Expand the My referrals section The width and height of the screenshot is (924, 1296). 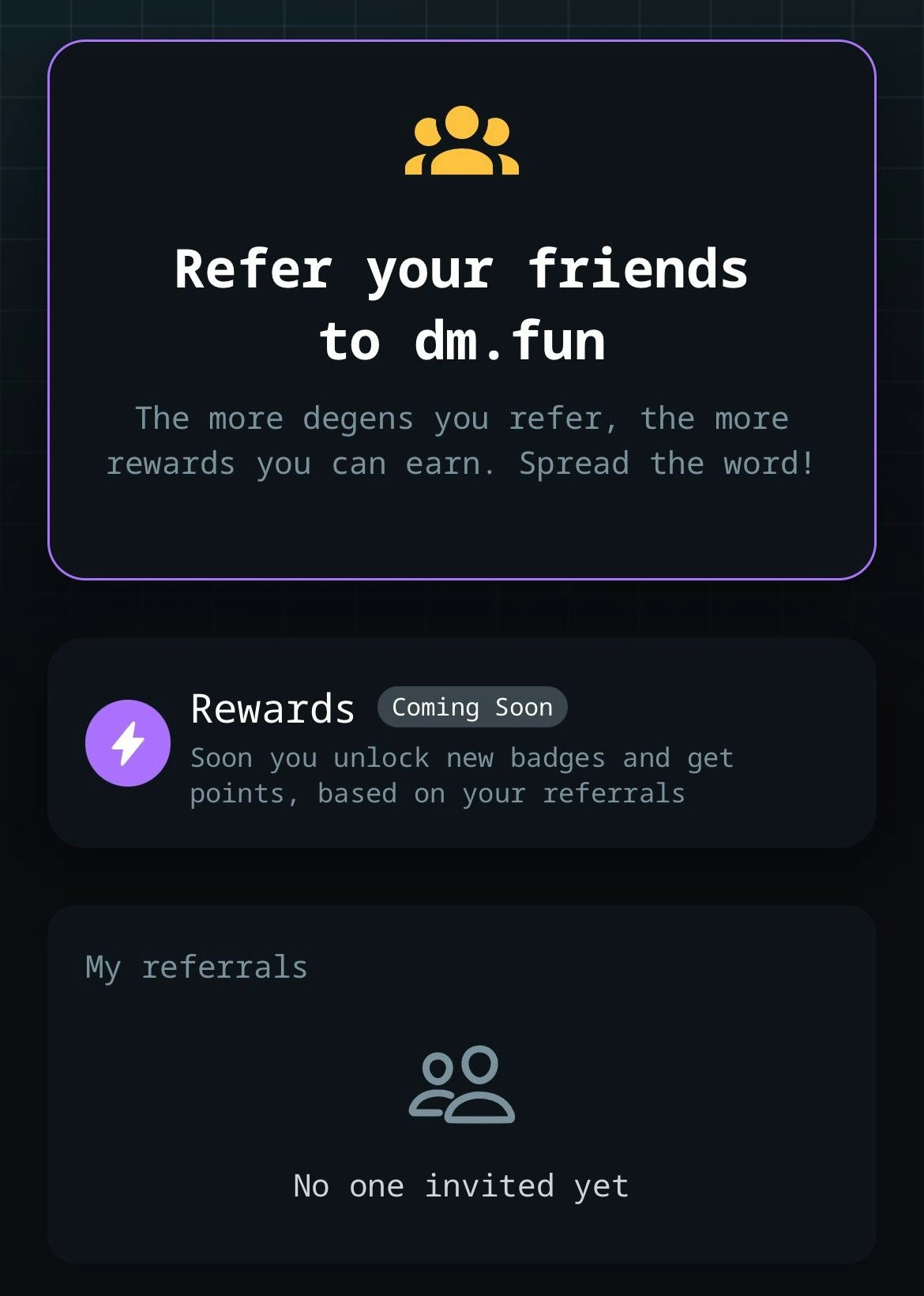point(195,966)
